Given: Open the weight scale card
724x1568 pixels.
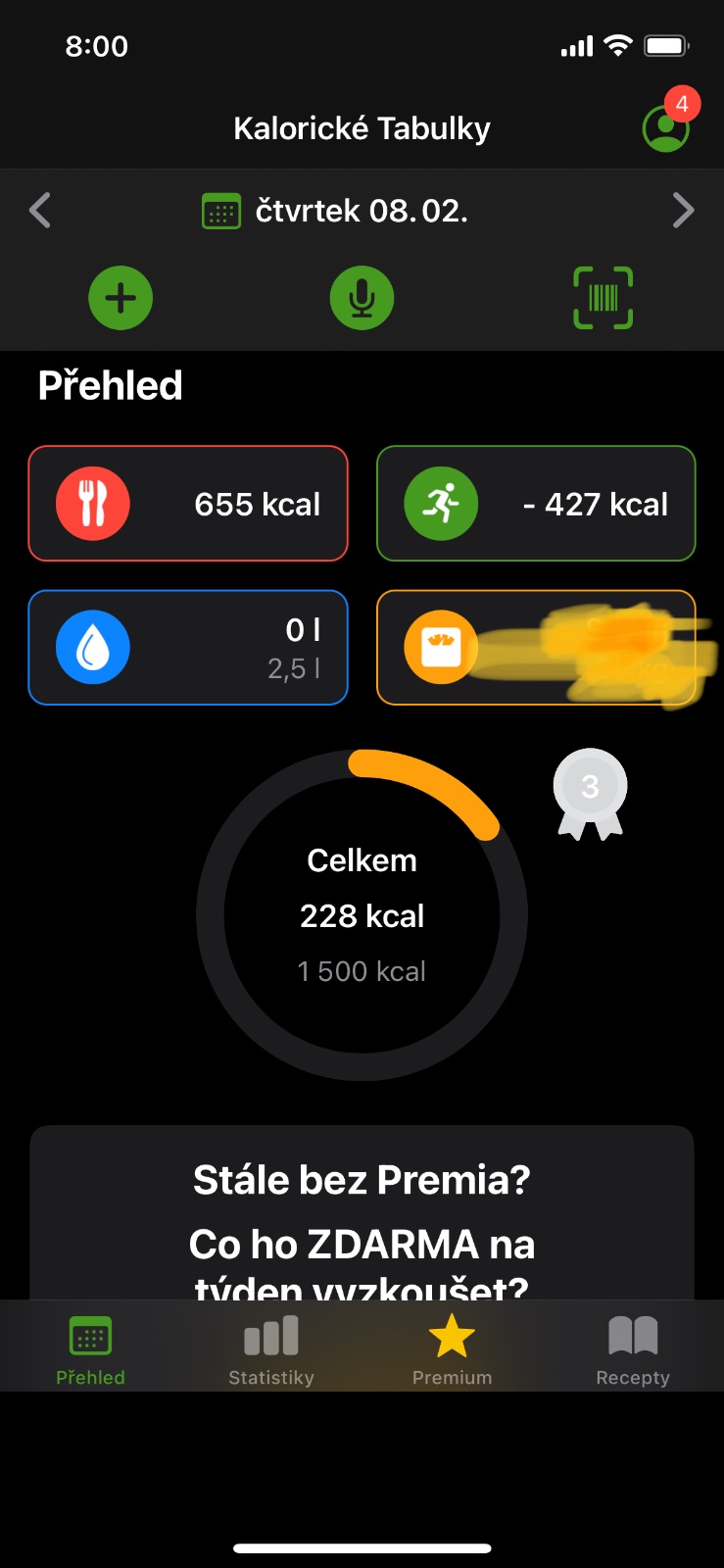Looking at the screenshot, I should (536, 648).
